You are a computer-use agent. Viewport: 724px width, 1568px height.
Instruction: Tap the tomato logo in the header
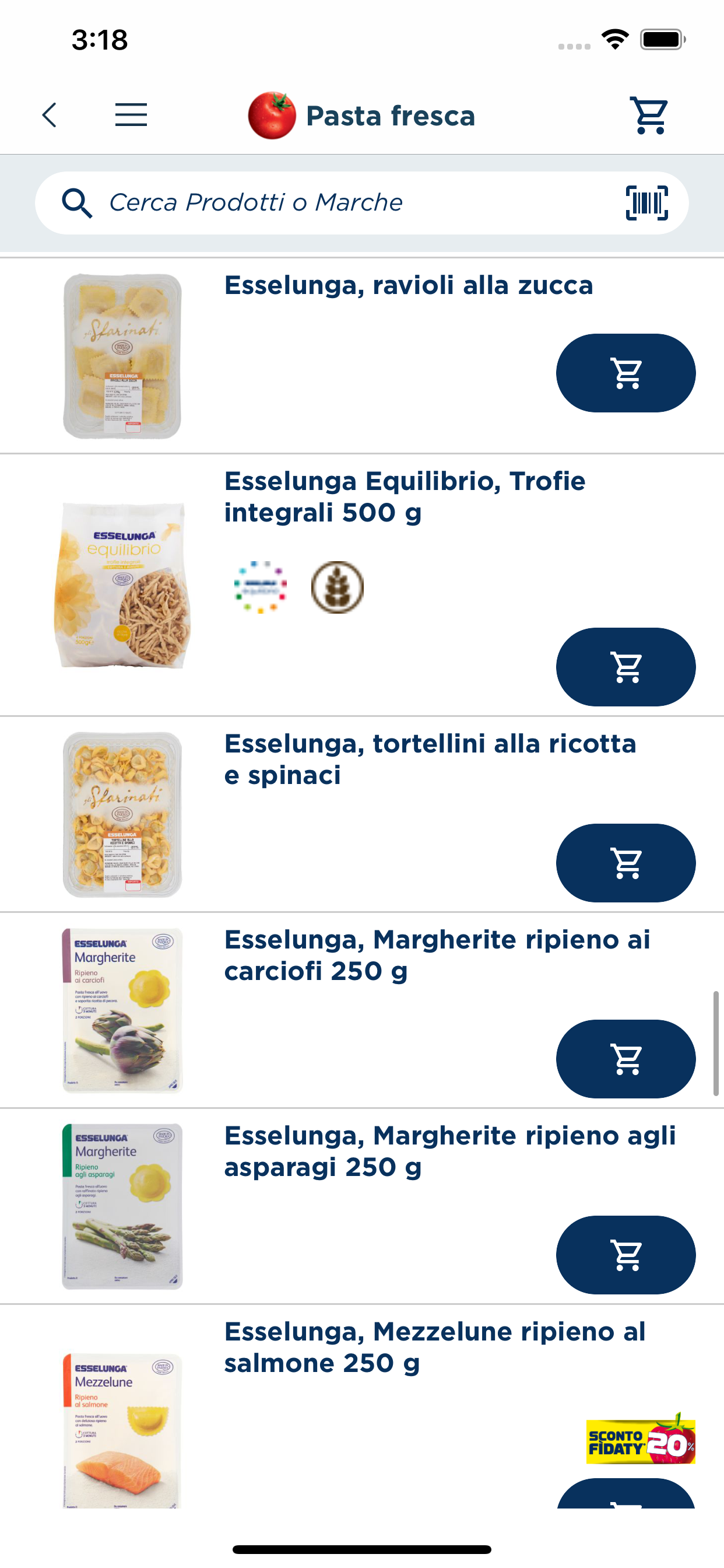click(x=271, y=115)
